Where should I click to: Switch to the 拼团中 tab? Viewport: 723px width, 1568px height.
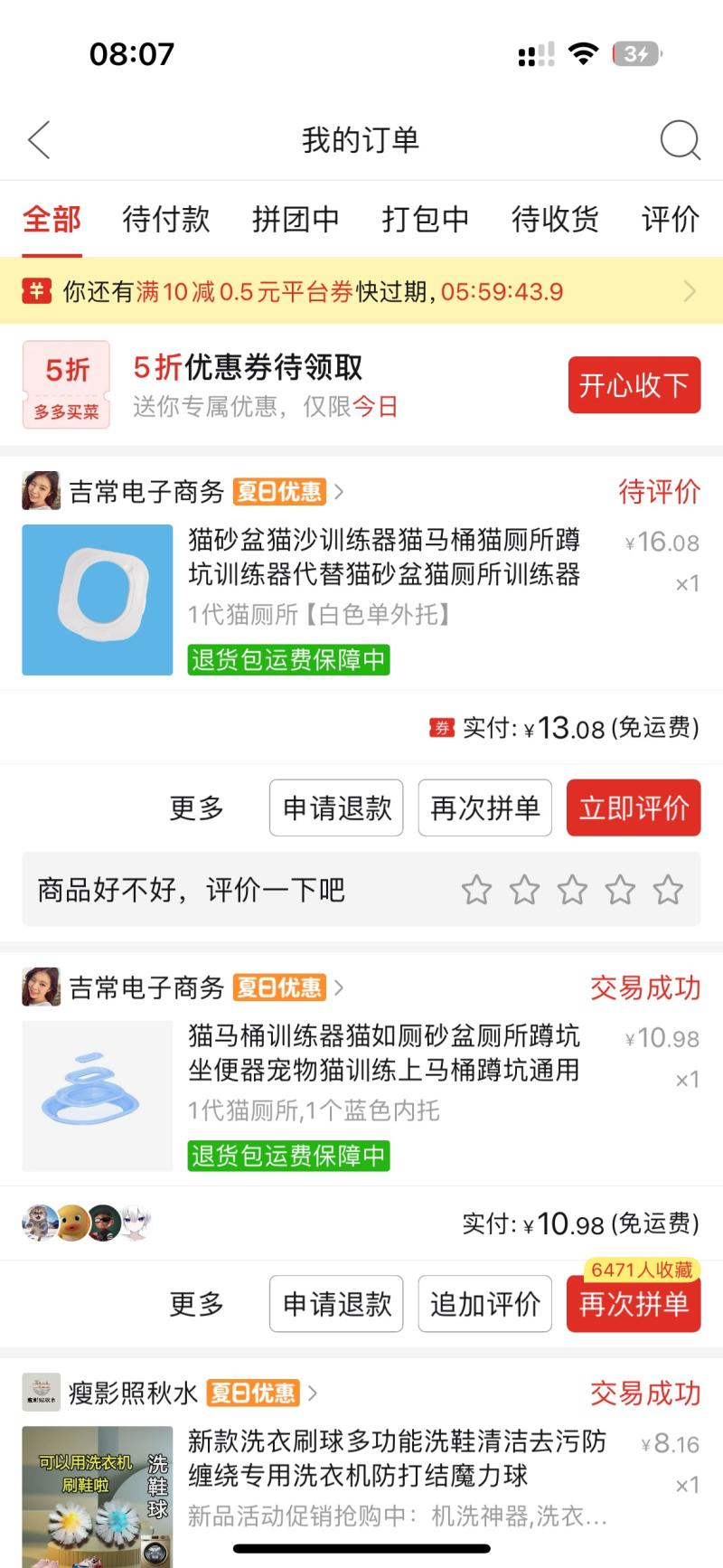pos(296,219)
